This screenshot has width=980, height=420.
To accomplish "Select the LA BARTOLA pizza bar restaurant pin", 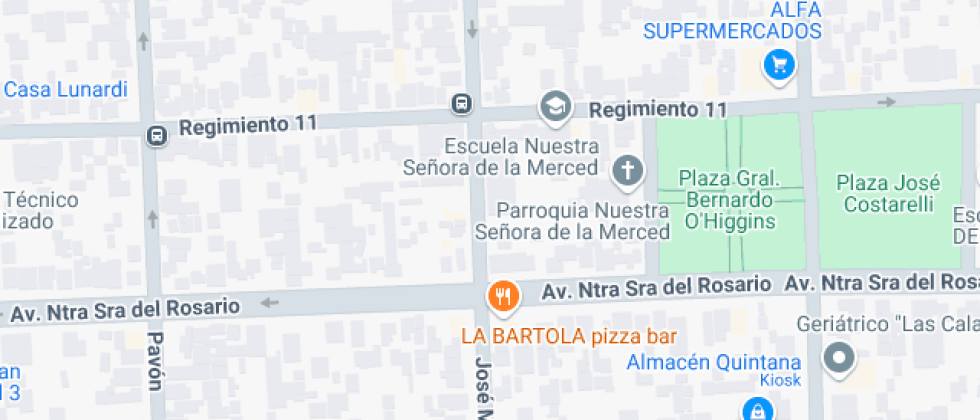I will [x=503, y=296].
